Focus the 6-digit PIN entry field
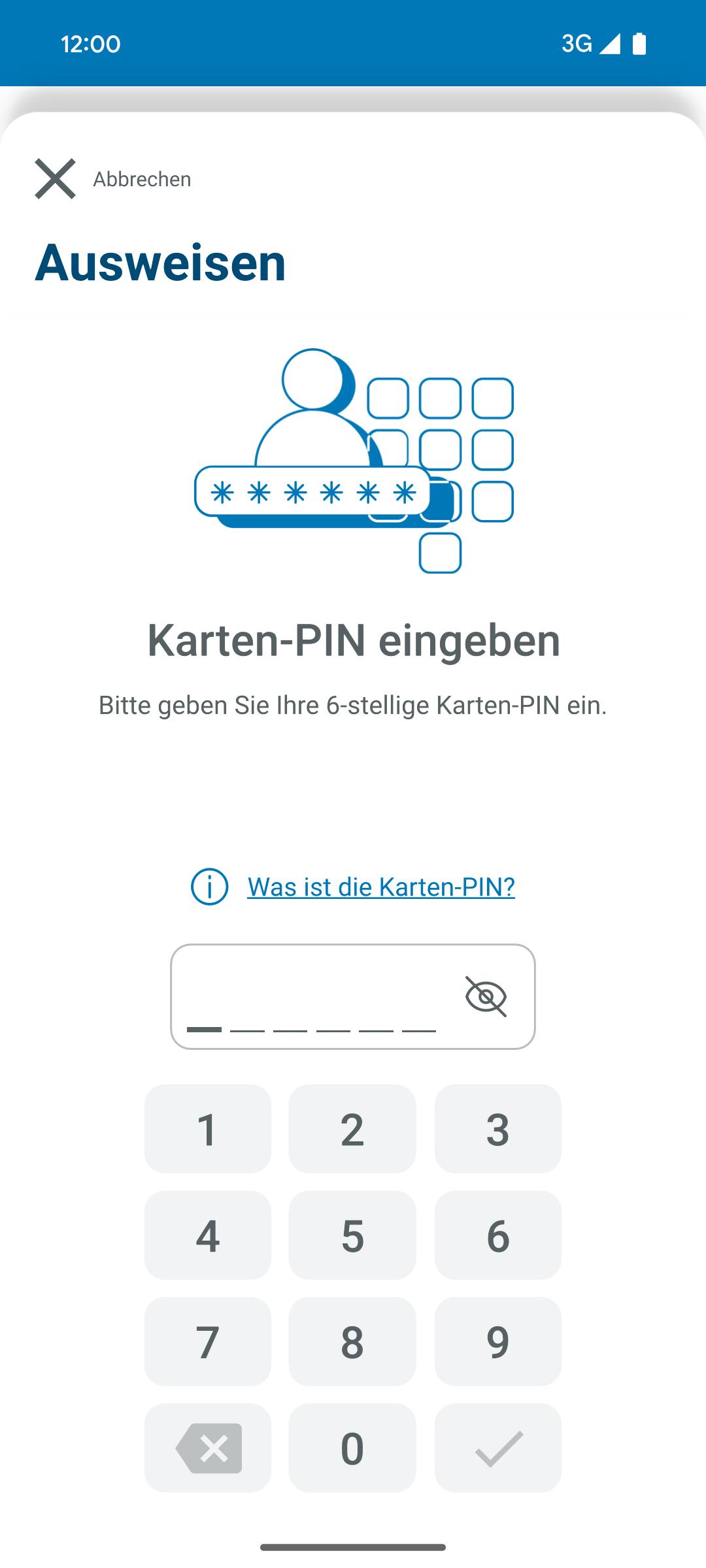The height and width of the screenshot is (1568, 706). click(311, 998)
